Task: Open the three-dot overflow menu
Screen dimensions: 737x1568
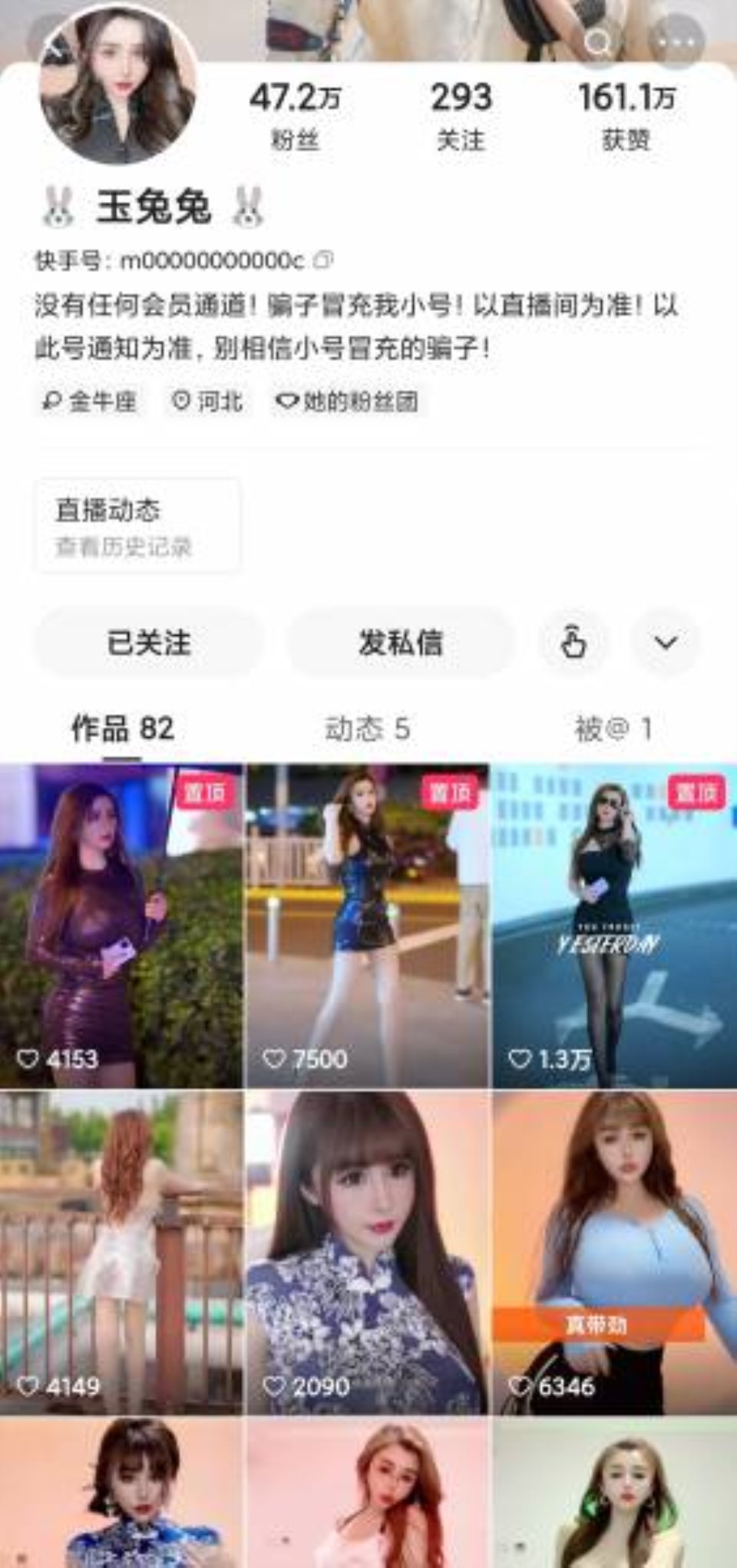Action: point(676,41)
